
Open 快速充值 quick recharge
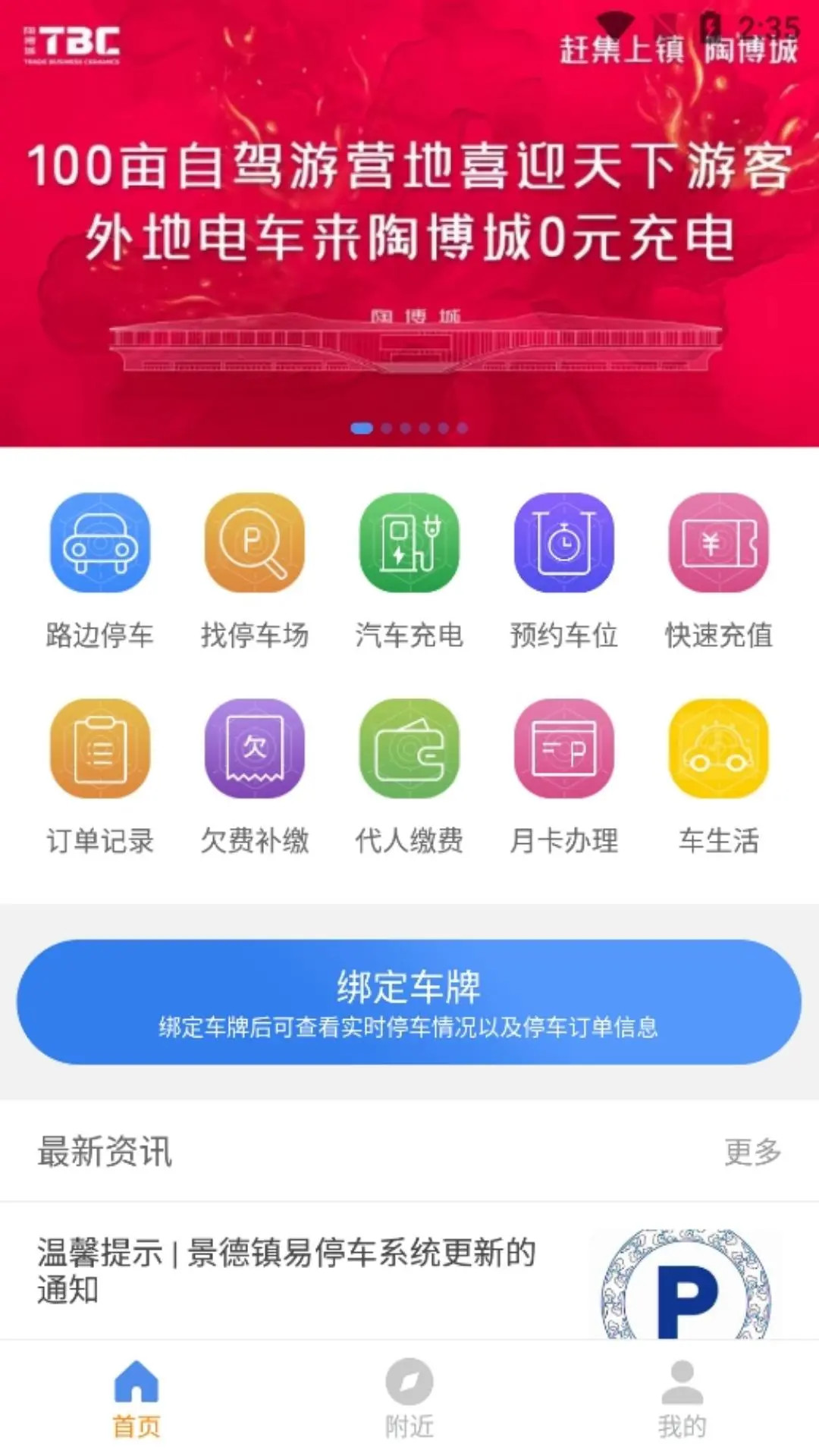(719, 544)
